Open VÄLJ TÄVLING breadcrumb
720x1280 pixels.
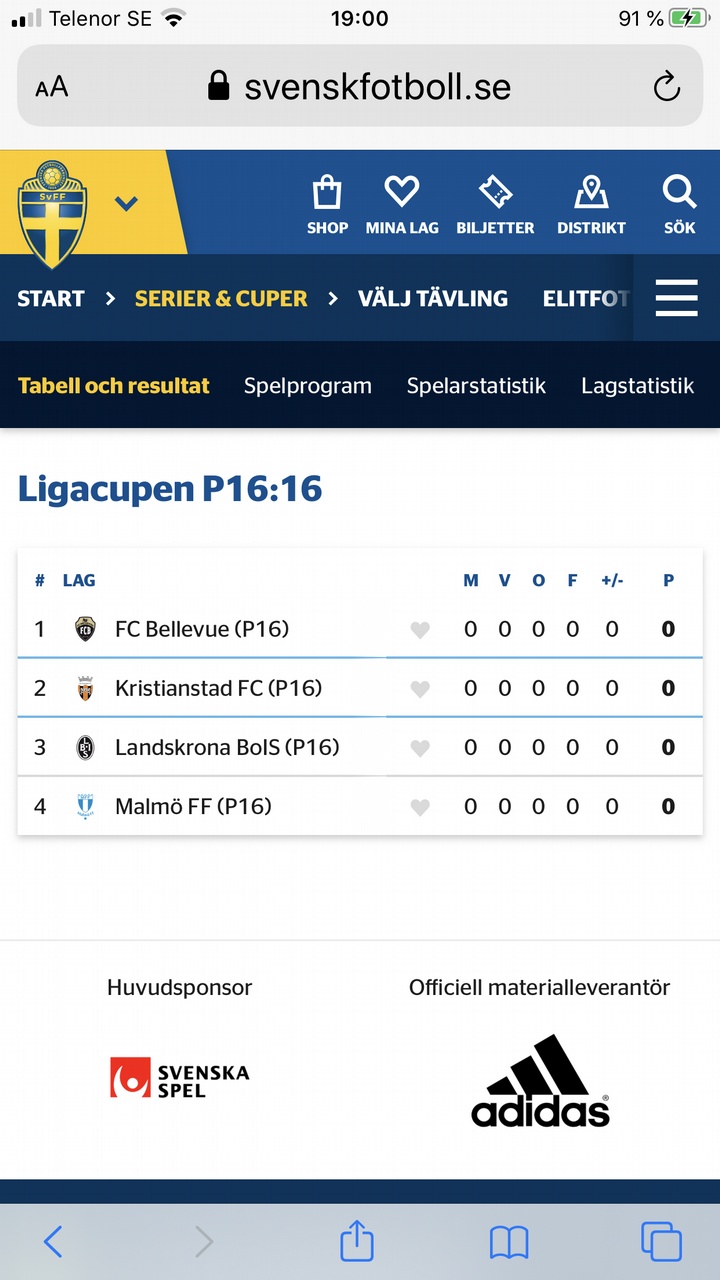click(x=433, y=298)
